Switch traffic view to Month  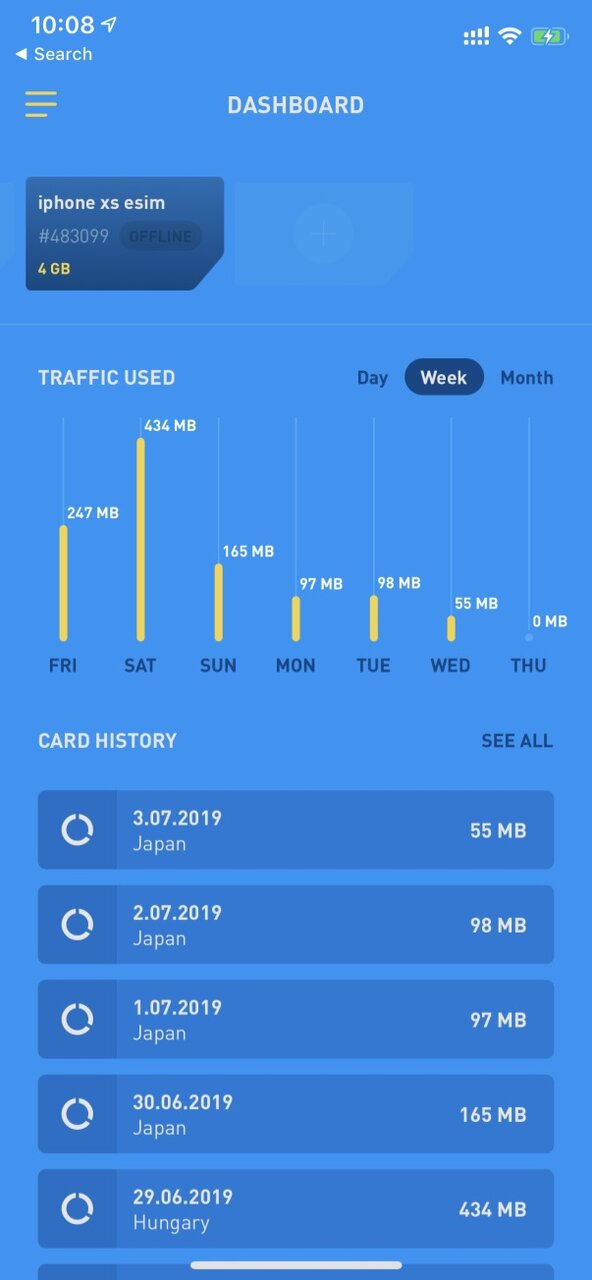[526, 378]
